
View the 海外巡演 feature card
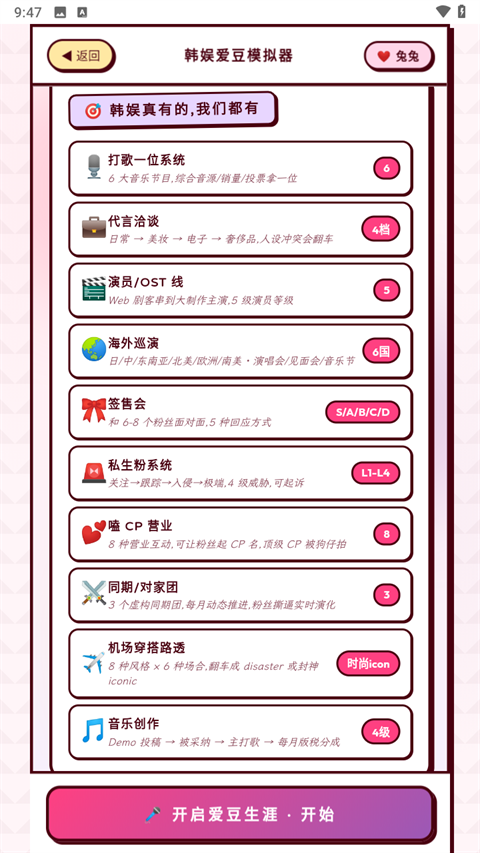[240, 351]
